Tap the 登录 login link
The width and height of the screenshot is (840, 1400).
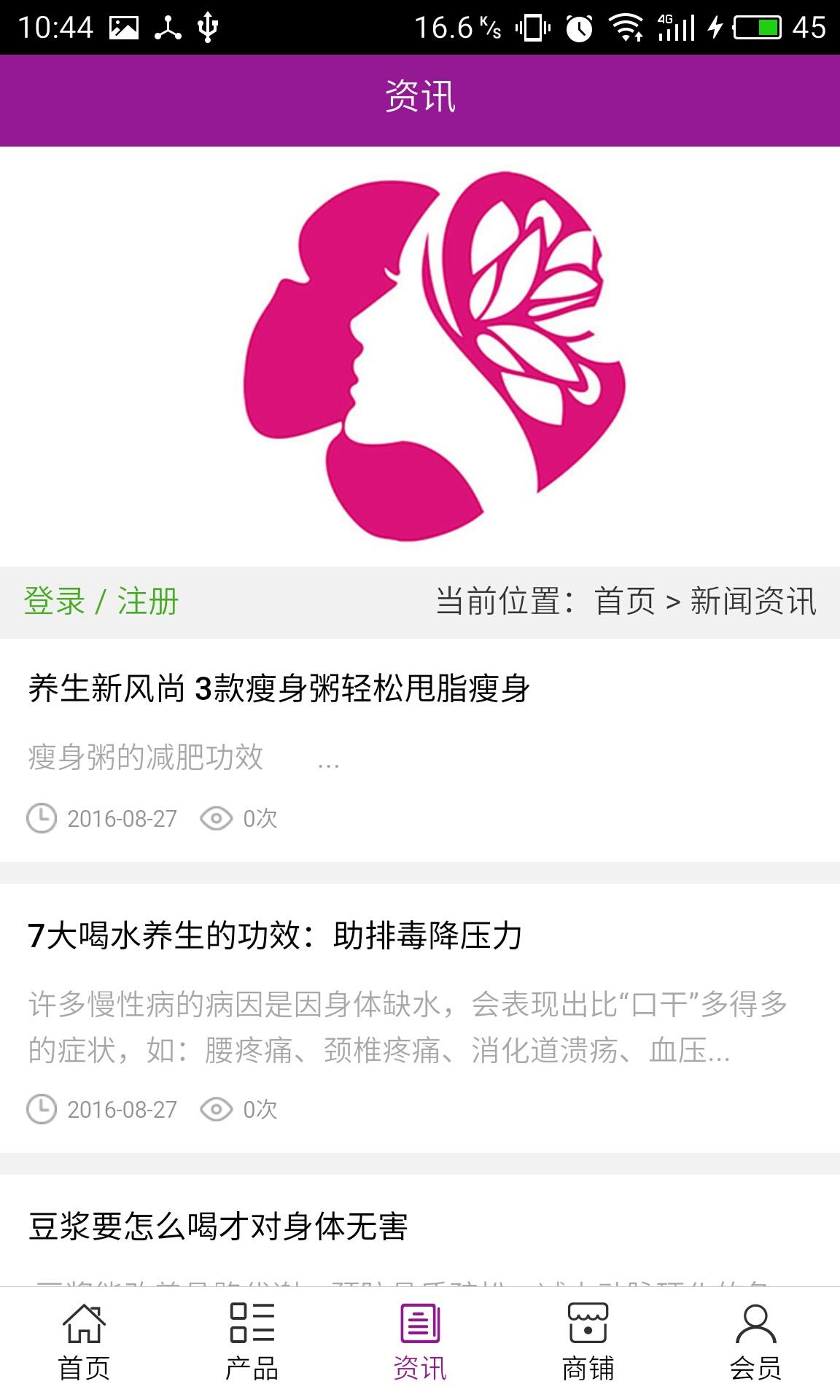click(x=55, y=602)
